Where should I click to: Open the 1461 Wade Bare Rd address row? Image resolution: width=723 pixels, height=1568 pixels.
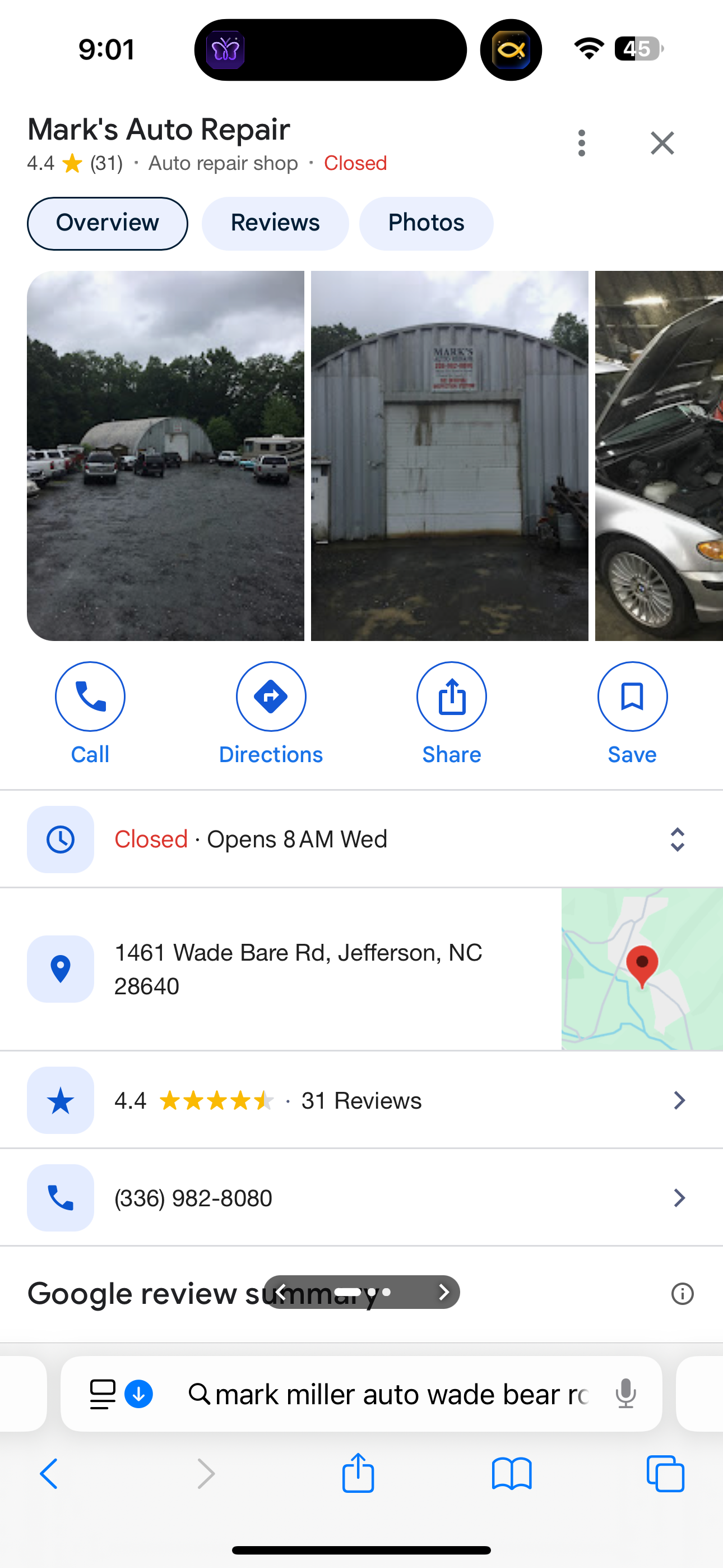tap(298, 969)
